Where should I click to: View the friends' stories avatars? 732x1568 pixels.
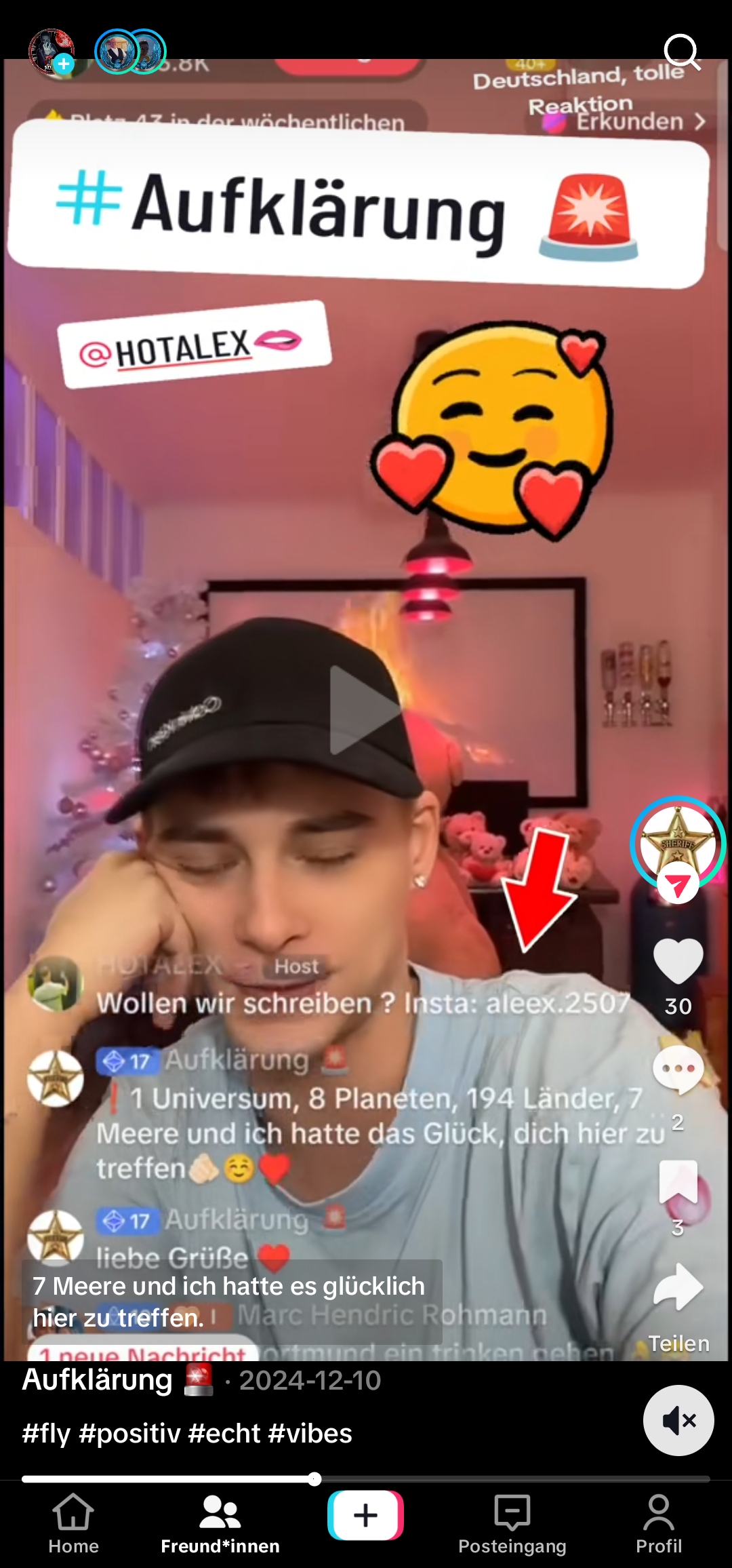click(x=130, y=52)
